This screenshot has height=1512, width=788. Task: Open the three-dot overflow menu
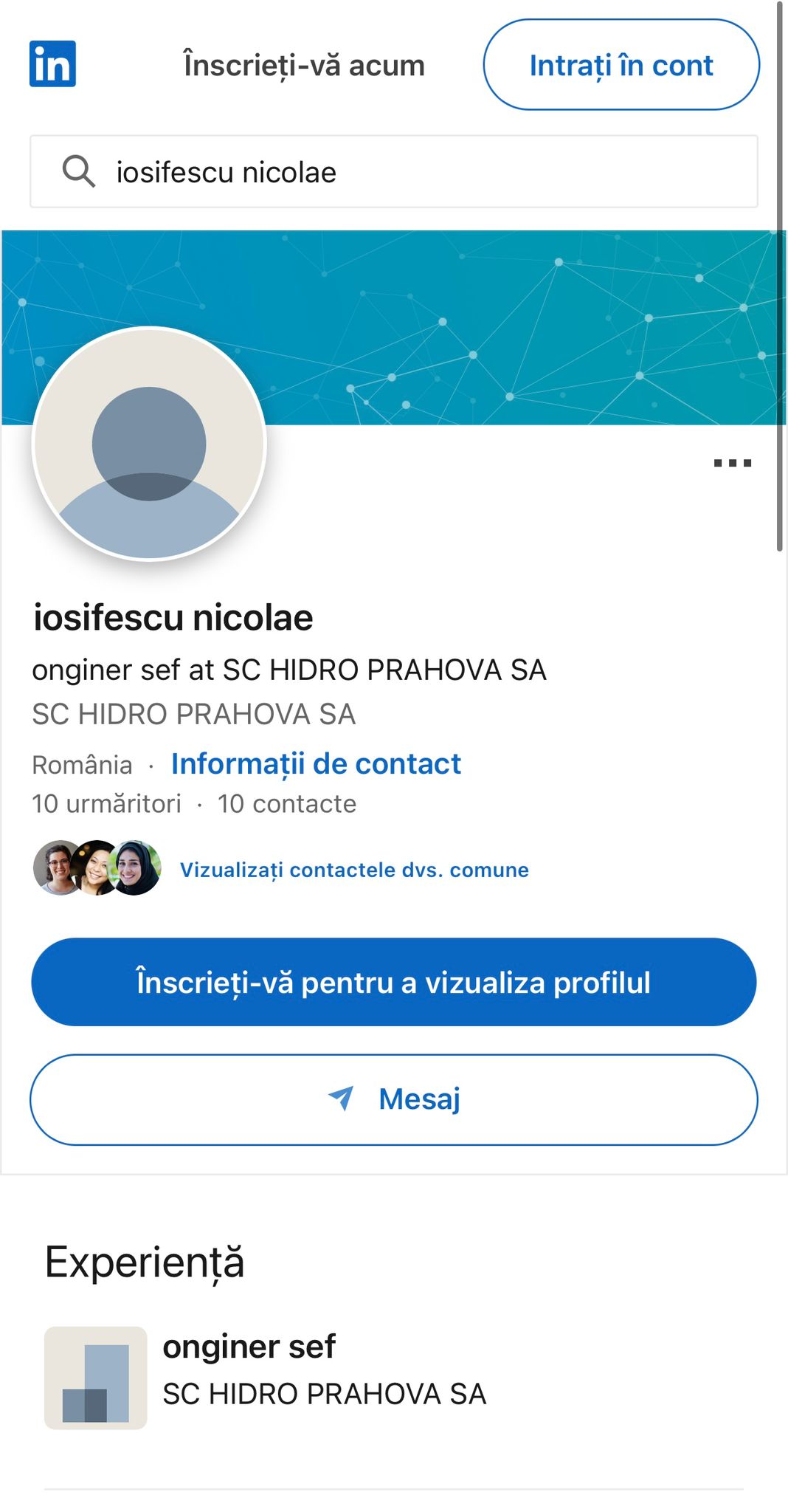tap(732, 463)
